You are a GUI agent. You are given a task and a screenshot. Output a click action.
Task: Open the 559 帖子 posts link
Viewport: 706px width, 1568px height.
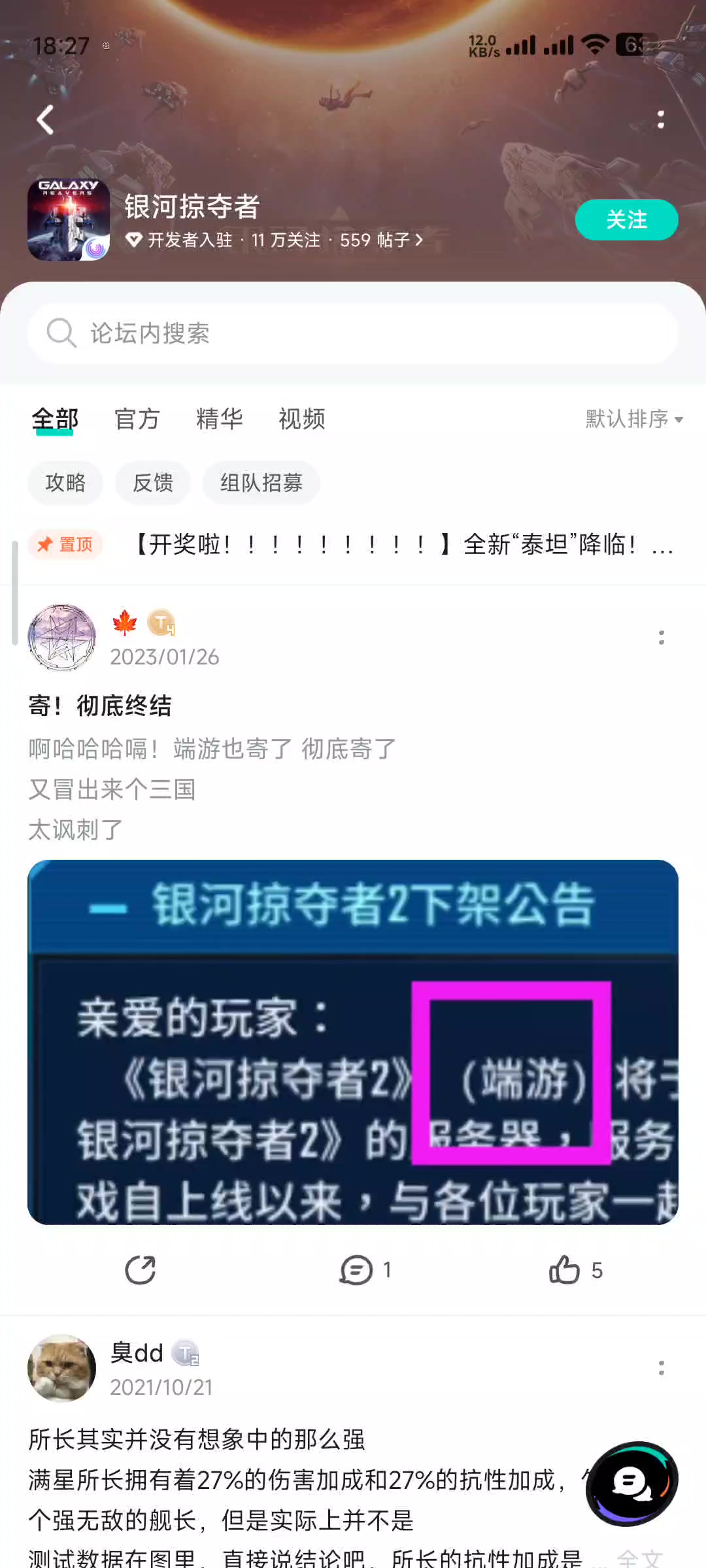381,240
